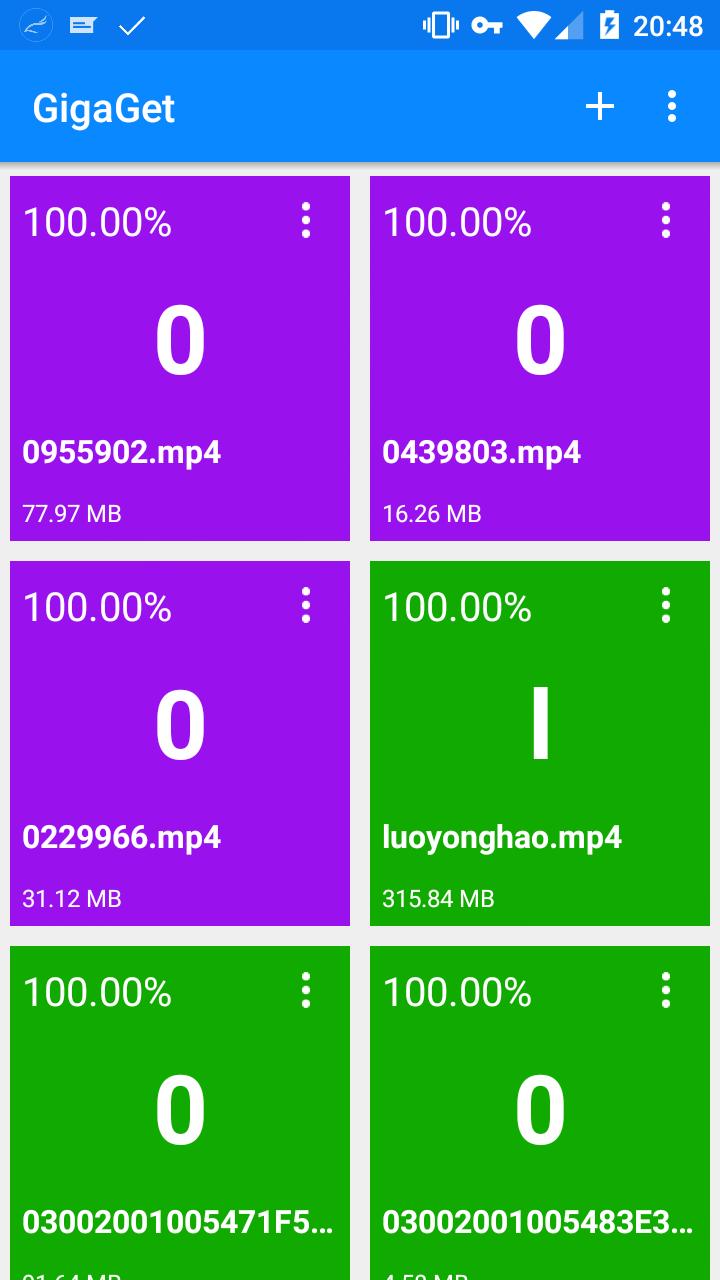Open the luoyonghao.mp4 download card
The width and height of the screenshot is (720, 1280).
pyautogui.click(x=540, y=743)
